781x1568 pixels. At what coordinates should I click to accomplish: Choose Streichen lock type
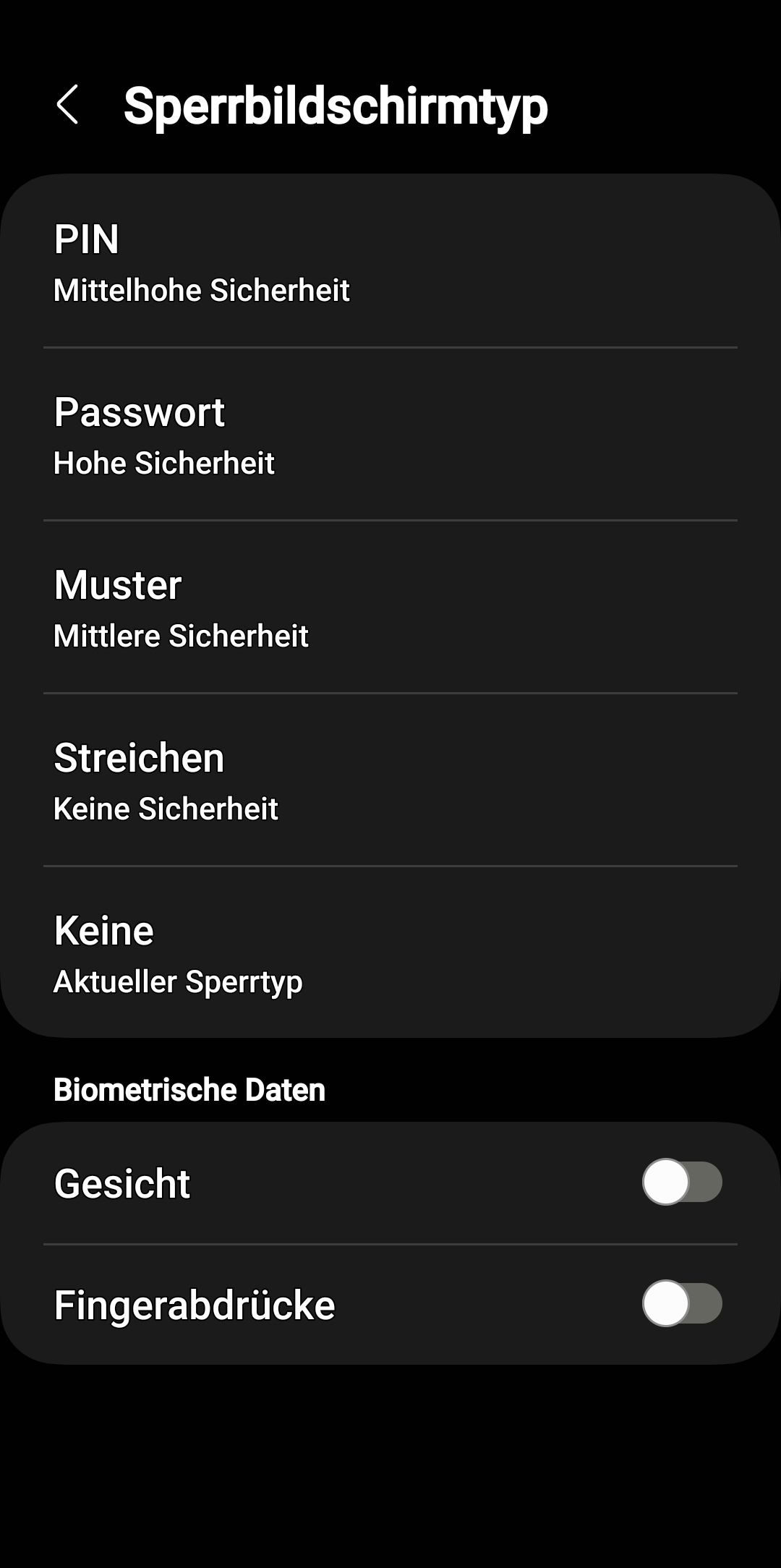[x=390, y=780]
